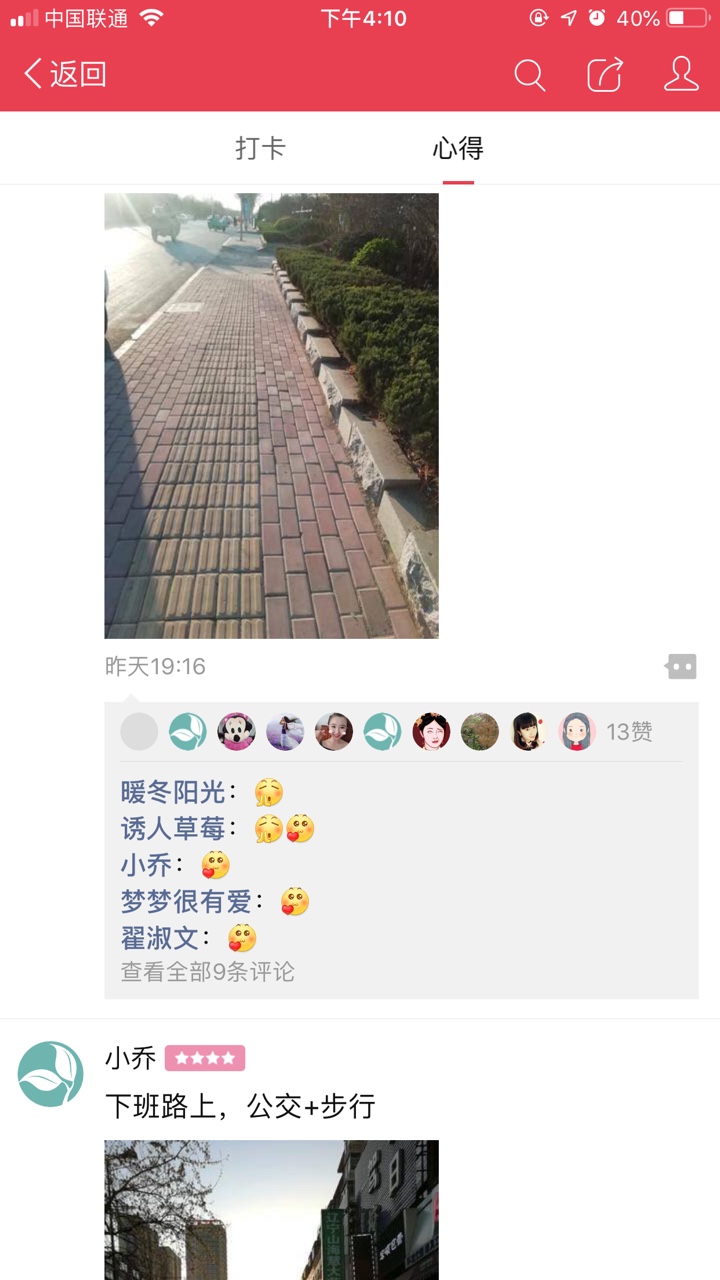Open photo in 小乔's 下班路上 post

(271, 1210)
